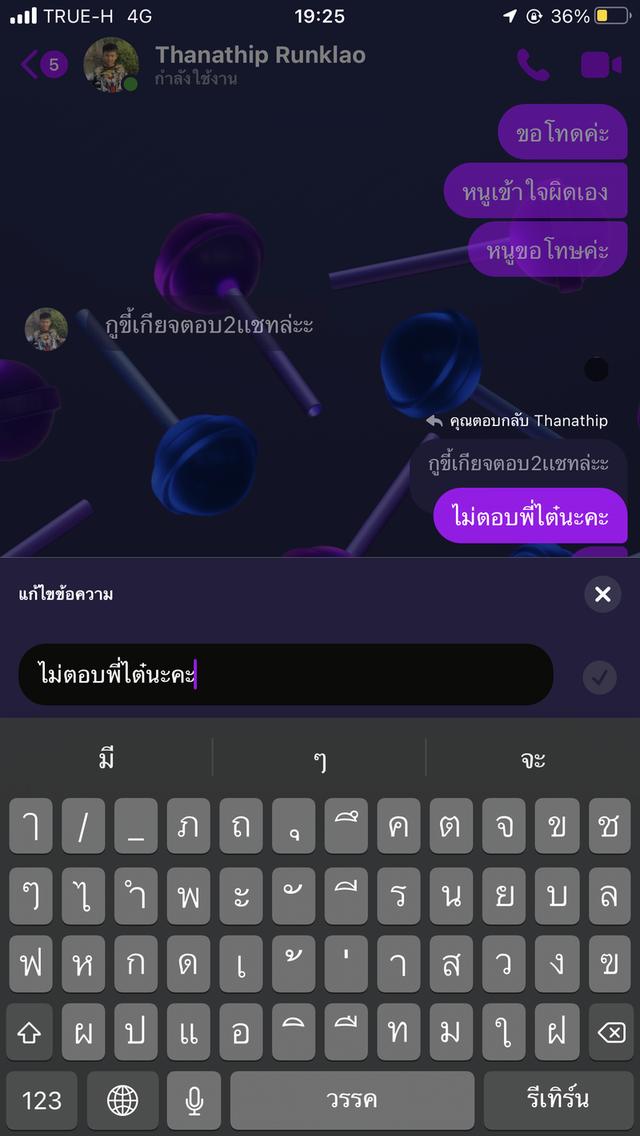Tap the รีเทิร์น return key

click(558, 1100)
